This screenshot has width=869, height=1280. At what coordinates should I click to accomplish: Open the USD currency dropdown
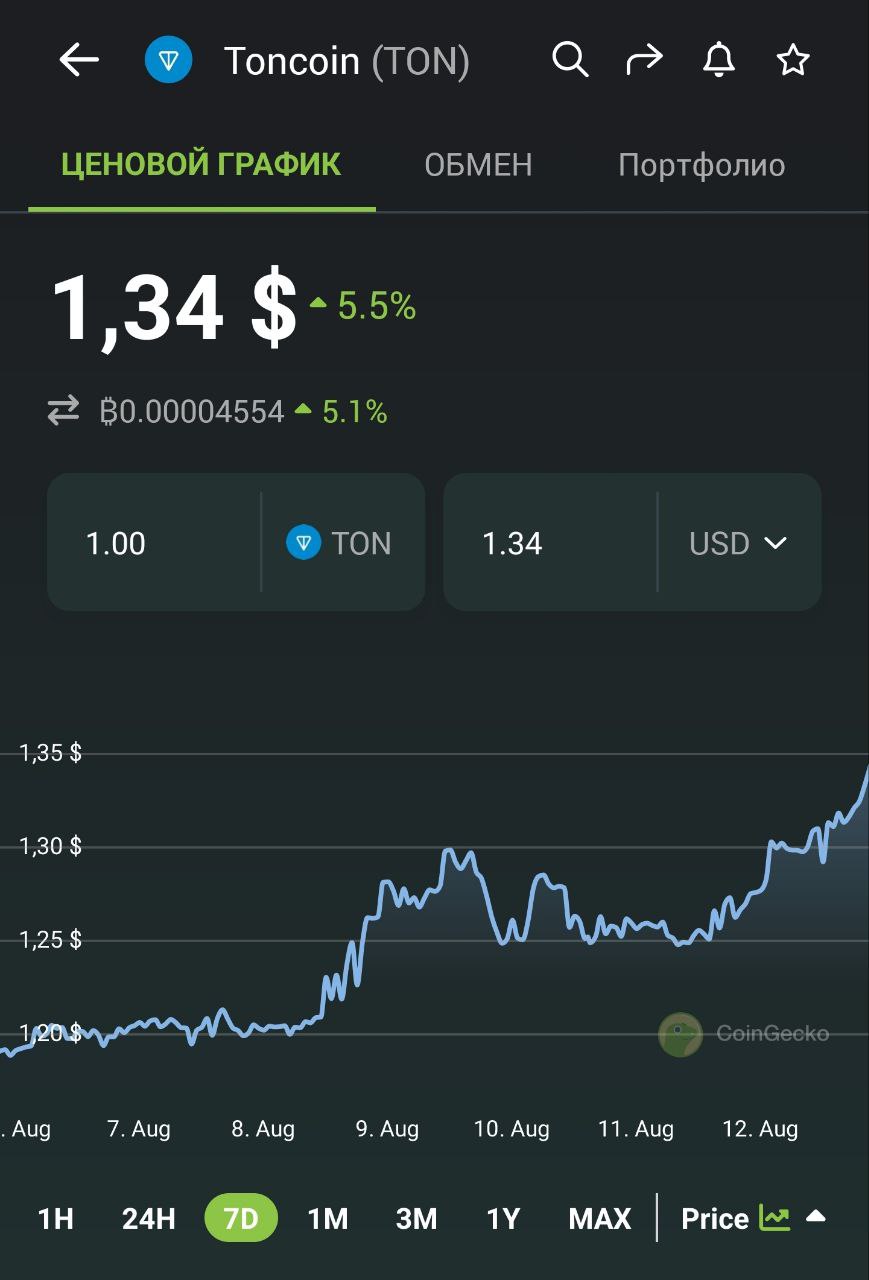point(739,543)
